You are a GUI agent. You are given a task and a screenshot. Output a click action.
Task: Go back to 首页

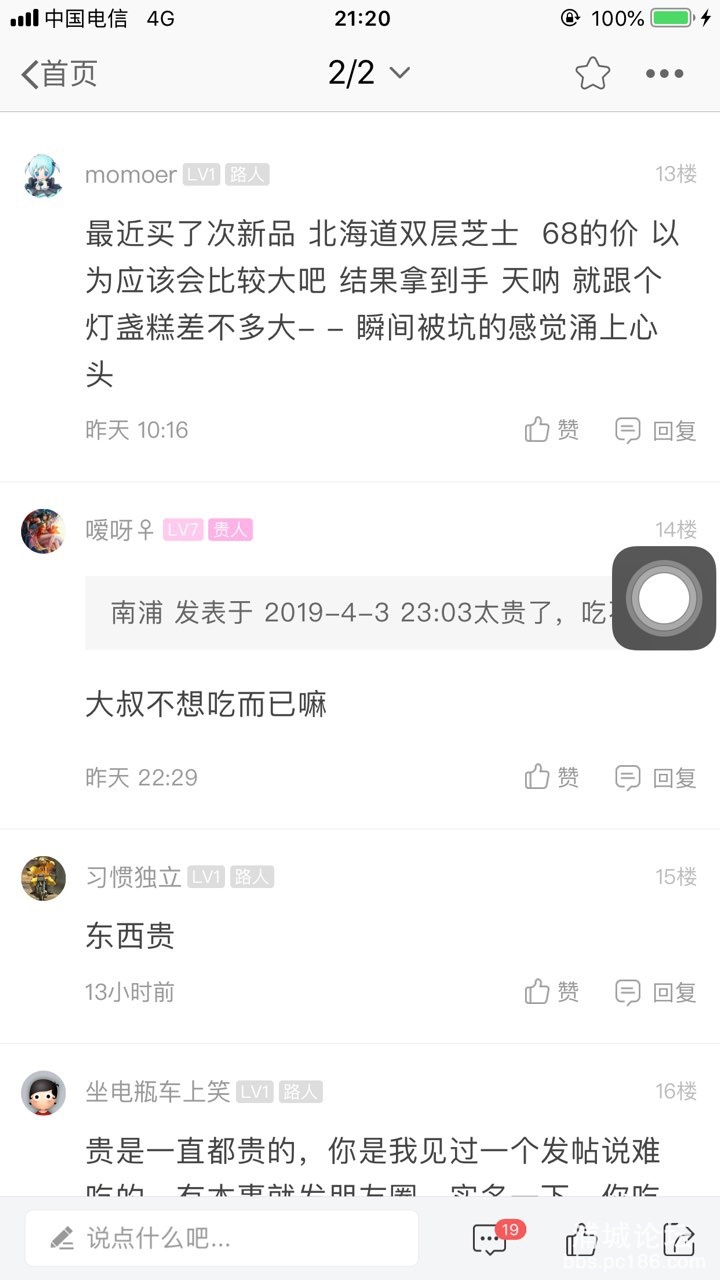[60, 73]
